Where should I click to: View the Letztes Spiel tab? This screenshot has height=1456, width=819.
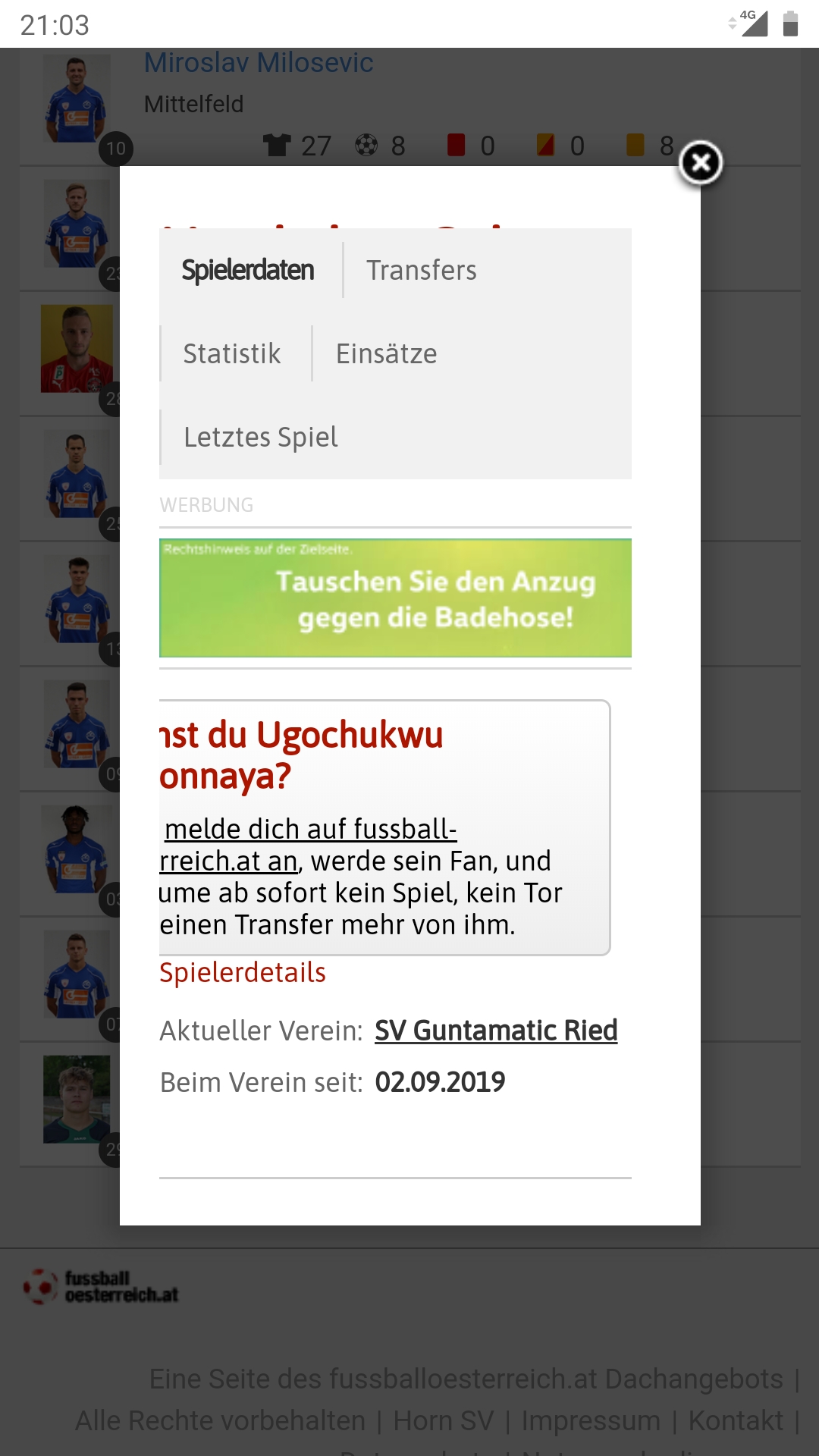pyautogui.click(x=261, y=437)
